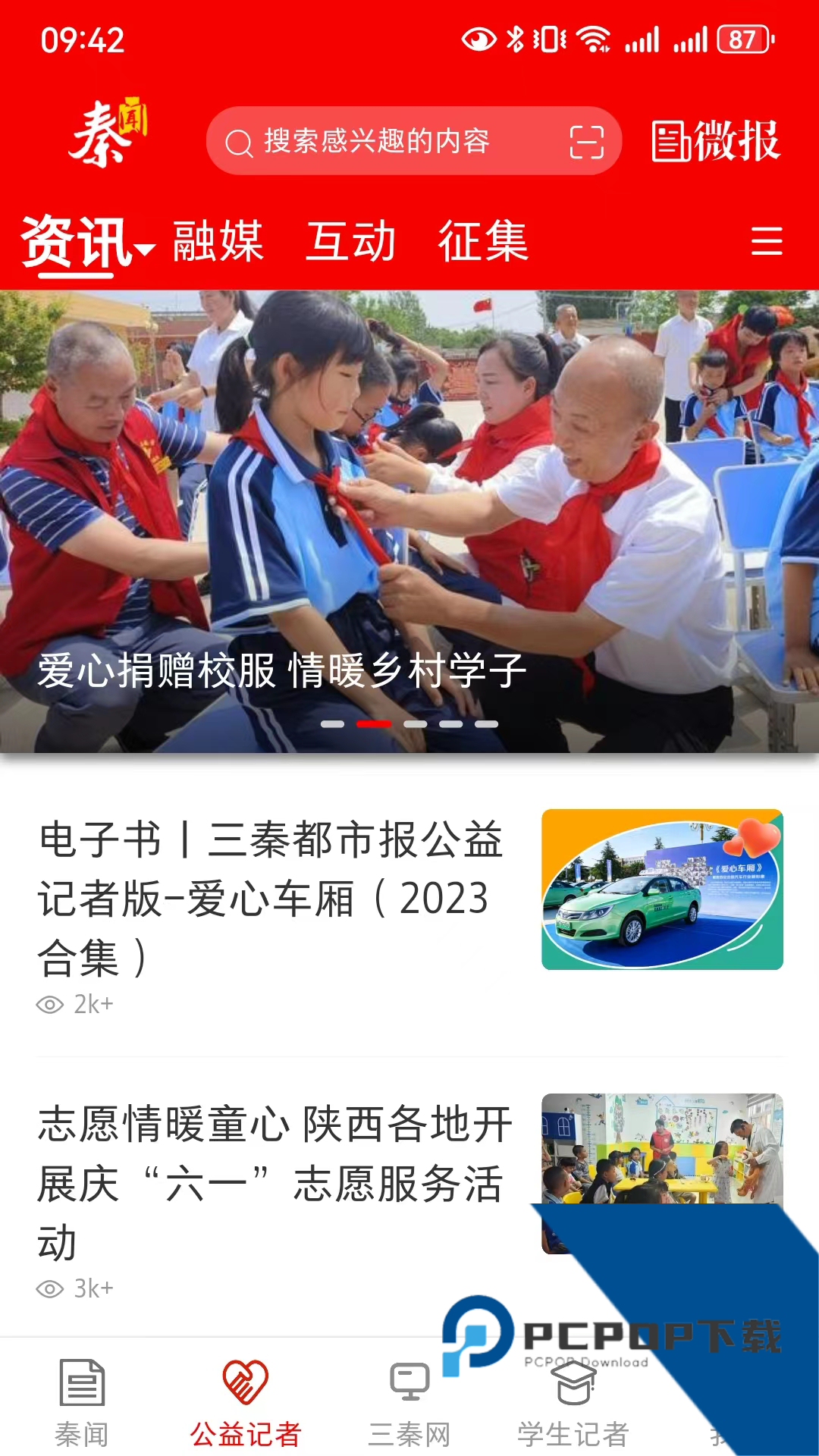Expand the 资讯 dropdown tab
819x1456 pixels.
[87, 243]
